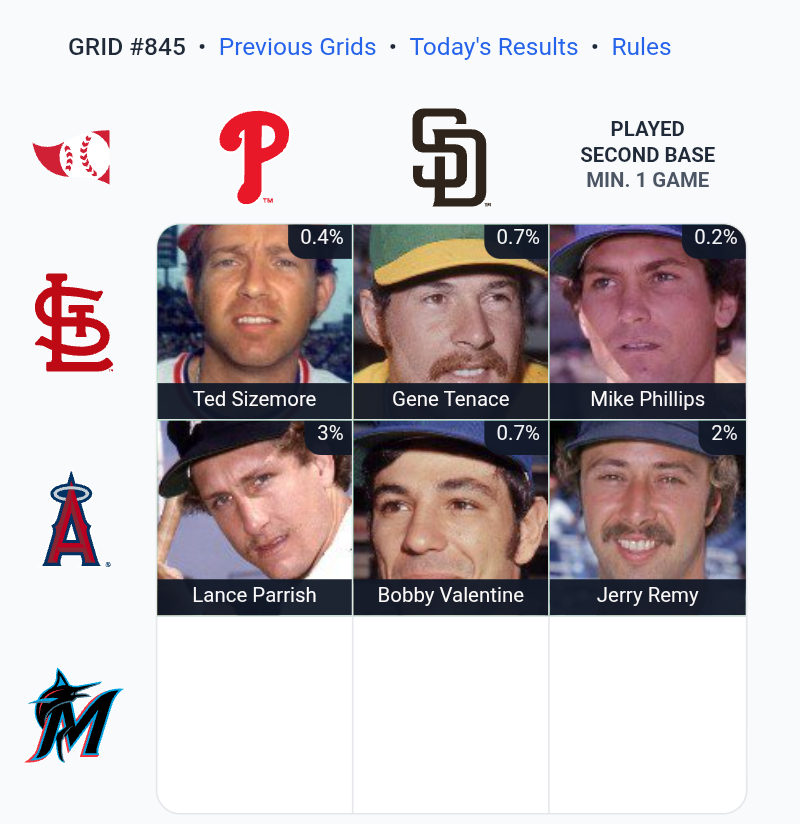Select the empty Marlins and Phillies cell
The image size is (800, 824).
[255, 714]
